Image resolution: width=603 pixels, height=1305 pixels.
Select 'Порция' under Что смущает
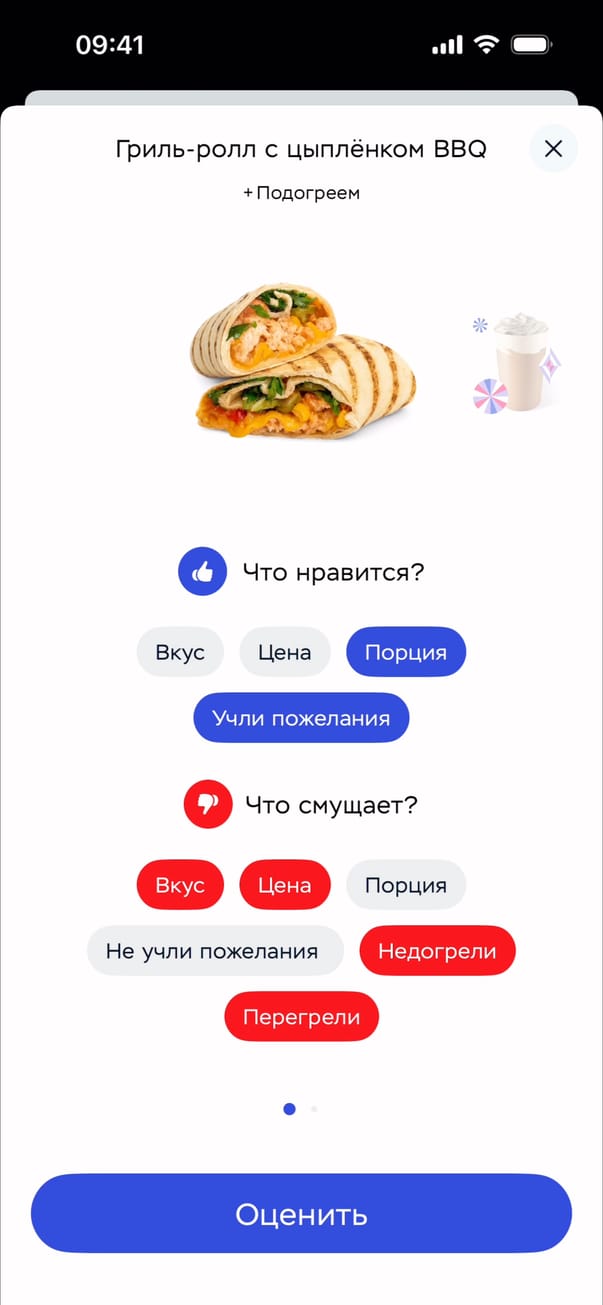[406, 885]
